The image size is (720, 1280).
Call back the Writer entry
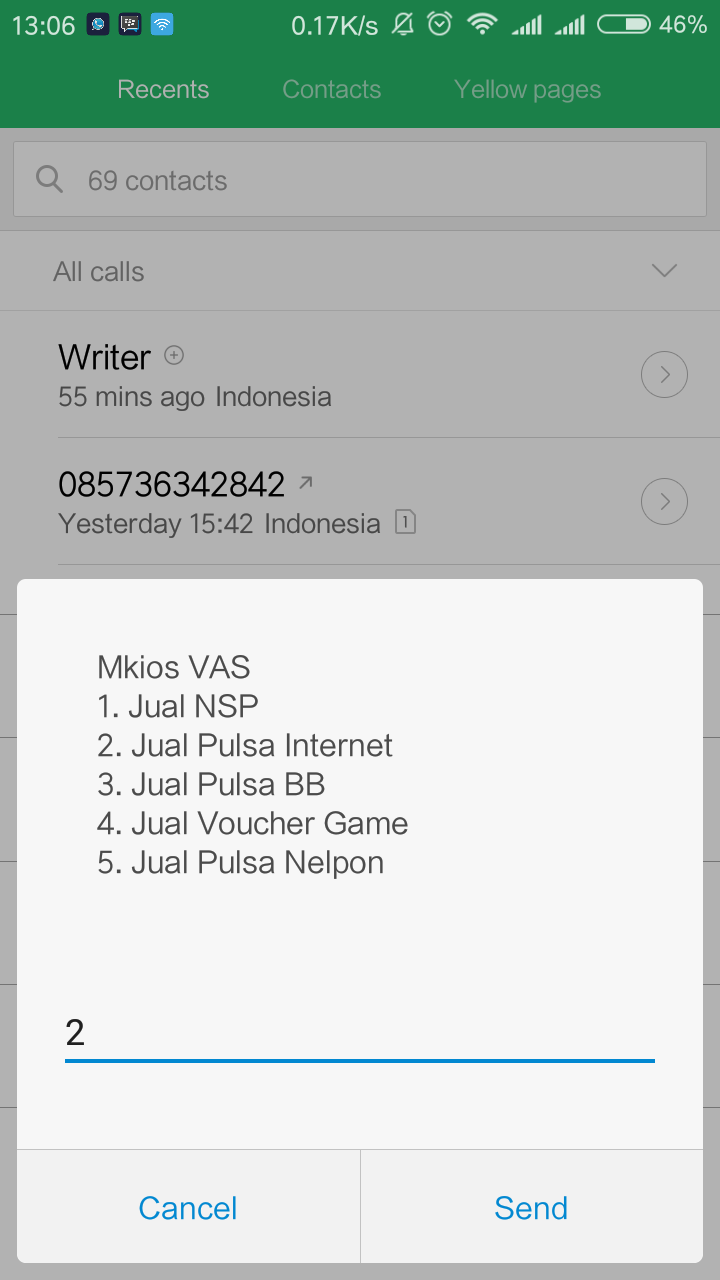(x=300, y=375)
